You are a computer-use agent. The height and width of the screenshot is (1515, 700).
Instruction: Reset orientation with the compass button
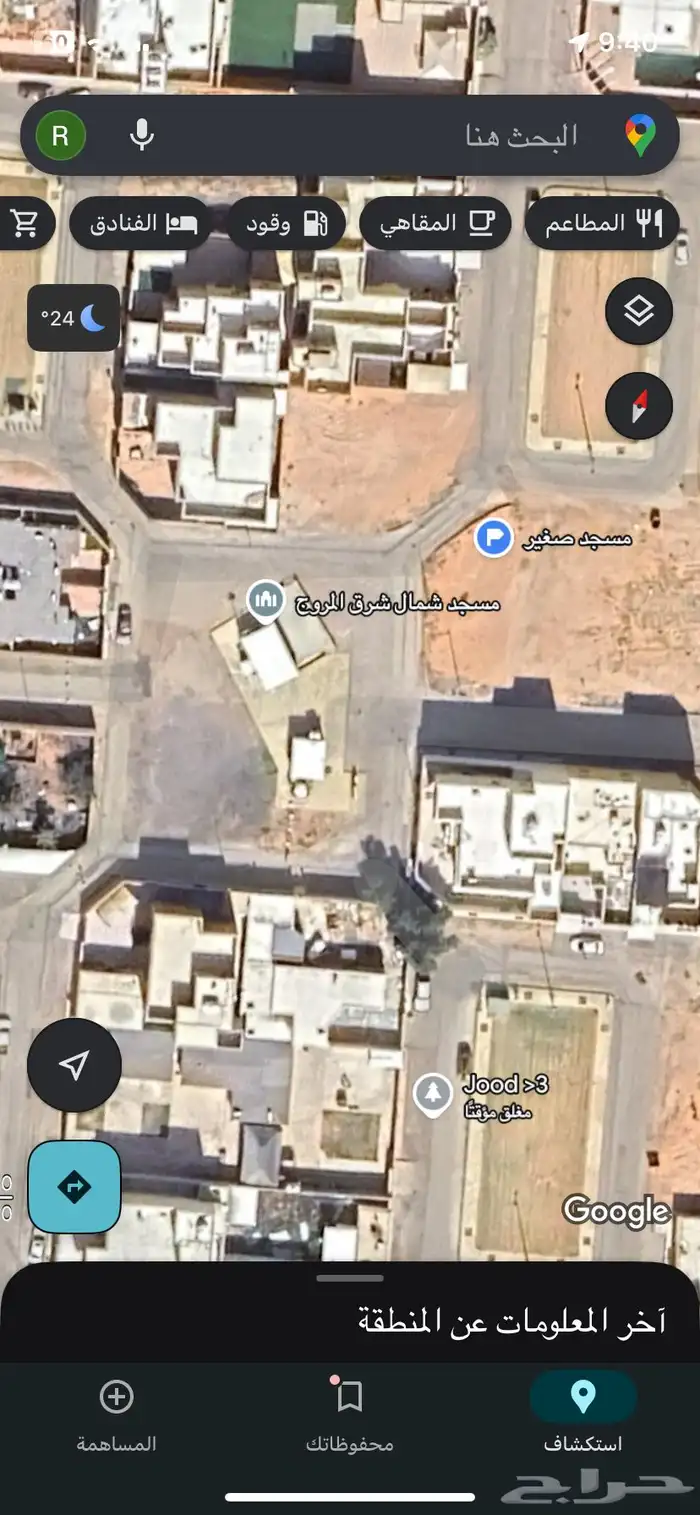[639, 405]
